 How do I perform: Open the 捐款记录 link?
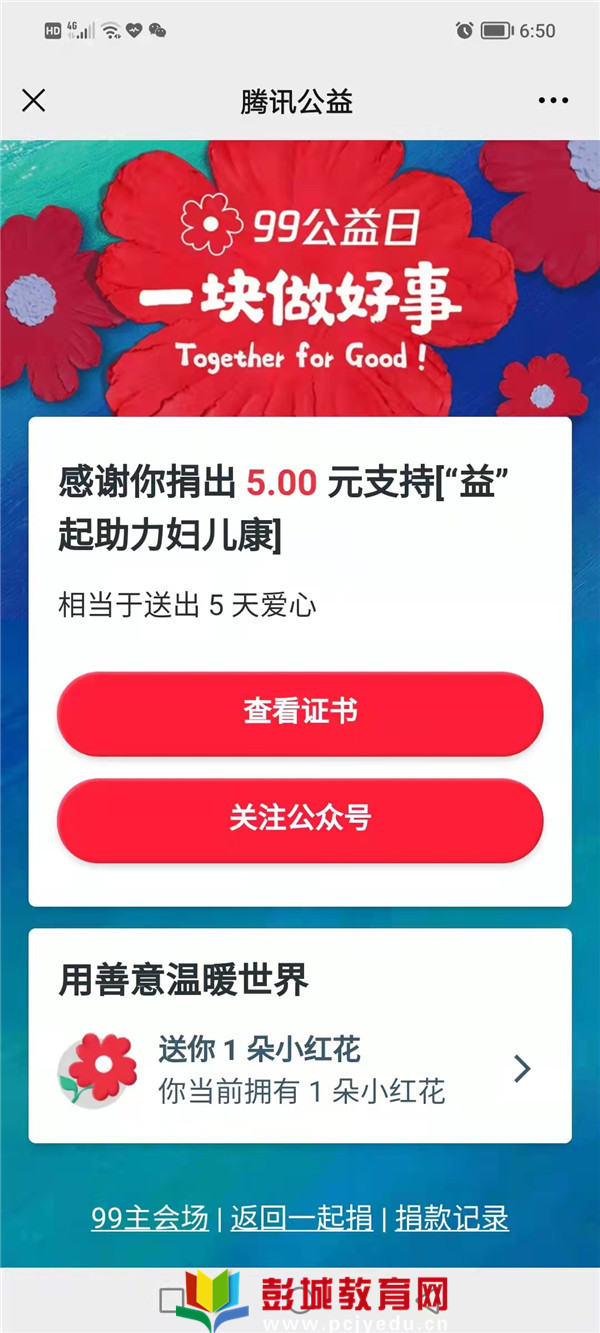pos(452,1218)
